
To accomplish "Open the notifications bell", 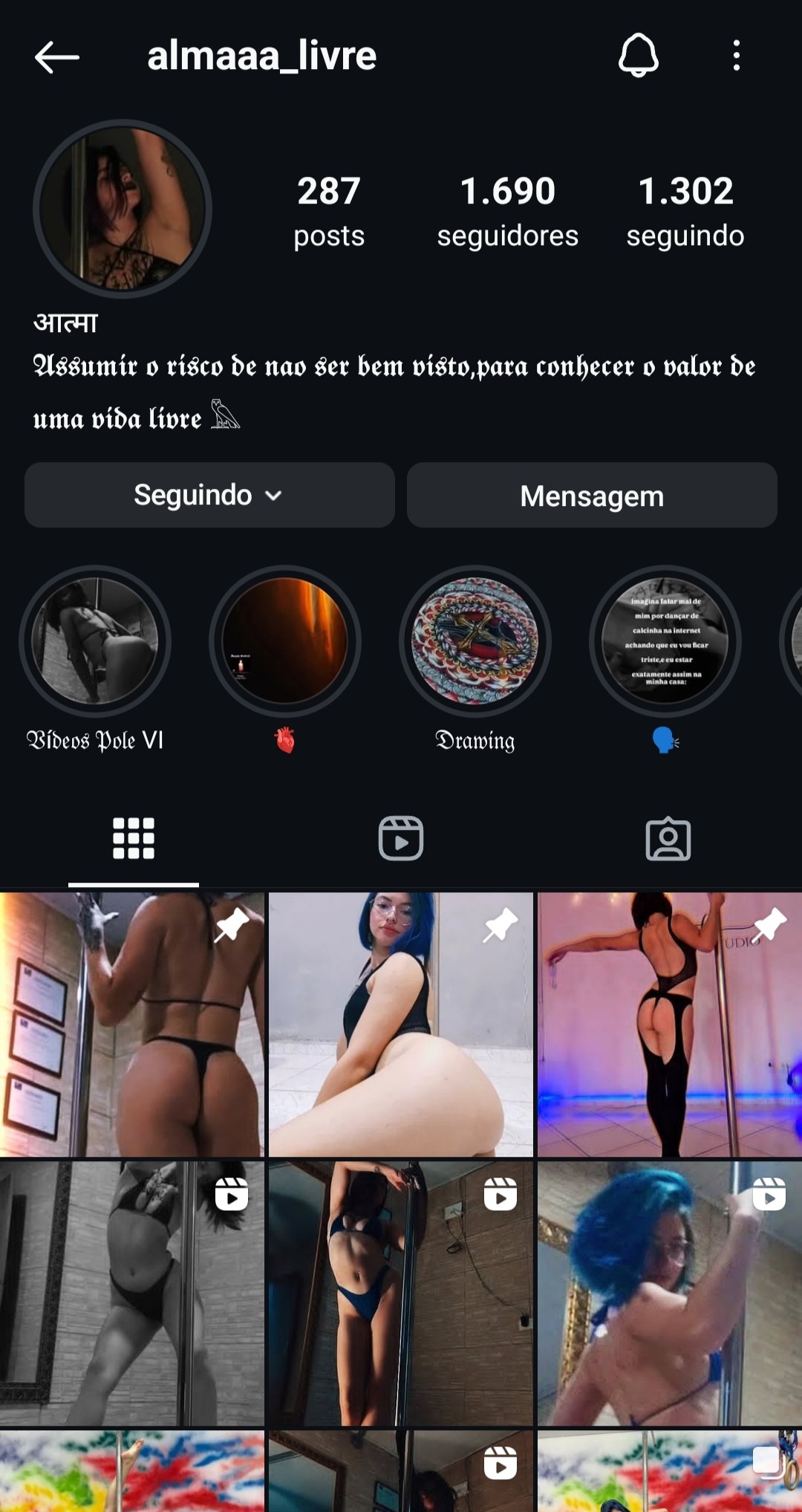I will click(x=638, y=56).
